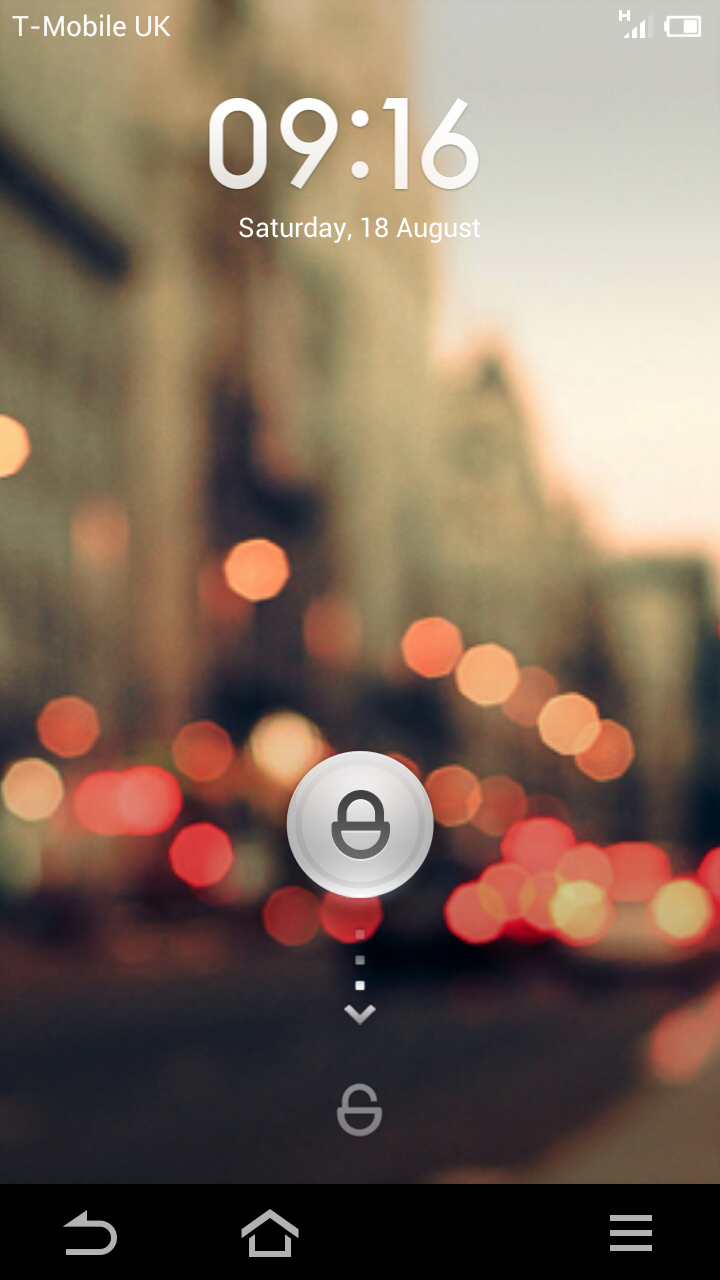Tap the open padlock unlock target
The image size is (720, 1280).
tap(359, 1110)
